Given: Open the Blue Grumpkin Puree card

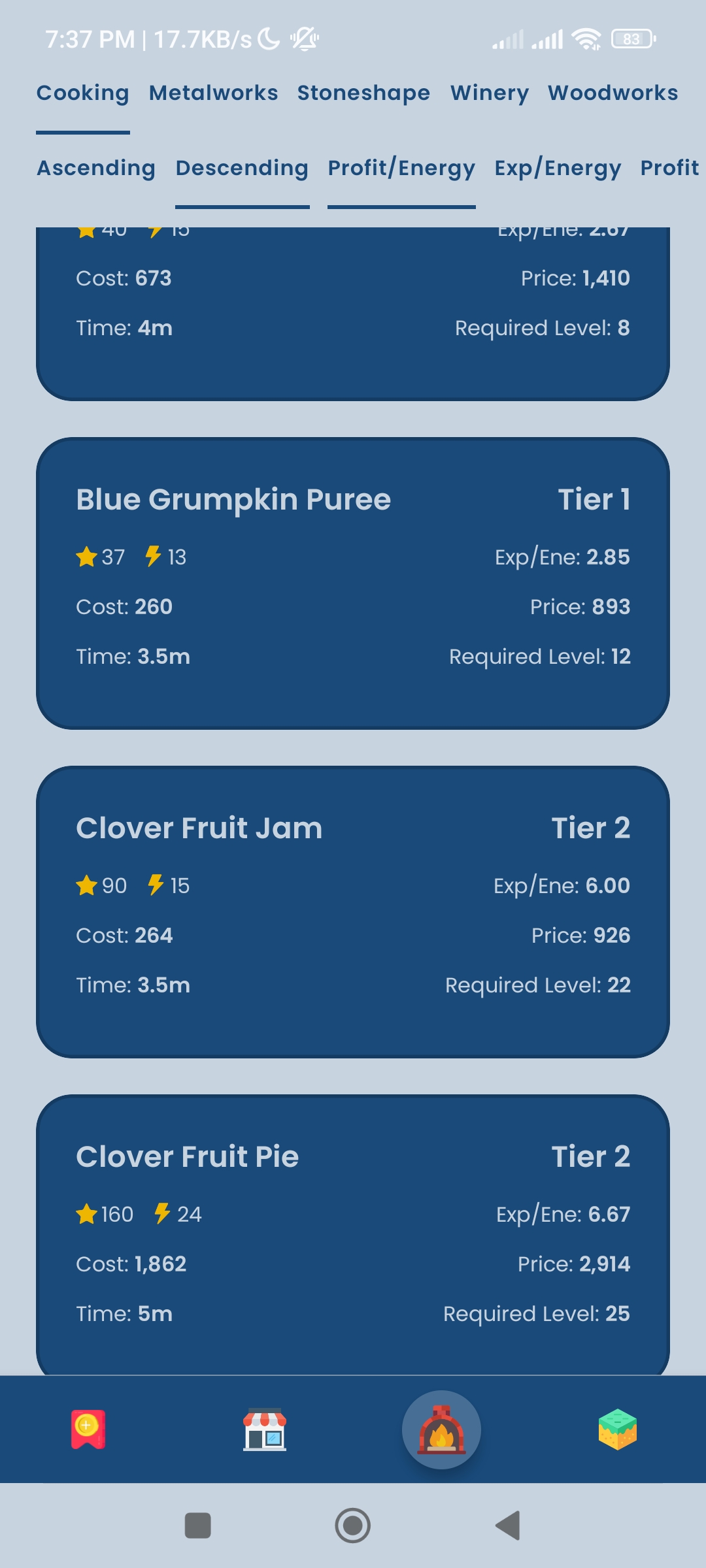Looking at the screenshot, I should pos(353,583).
